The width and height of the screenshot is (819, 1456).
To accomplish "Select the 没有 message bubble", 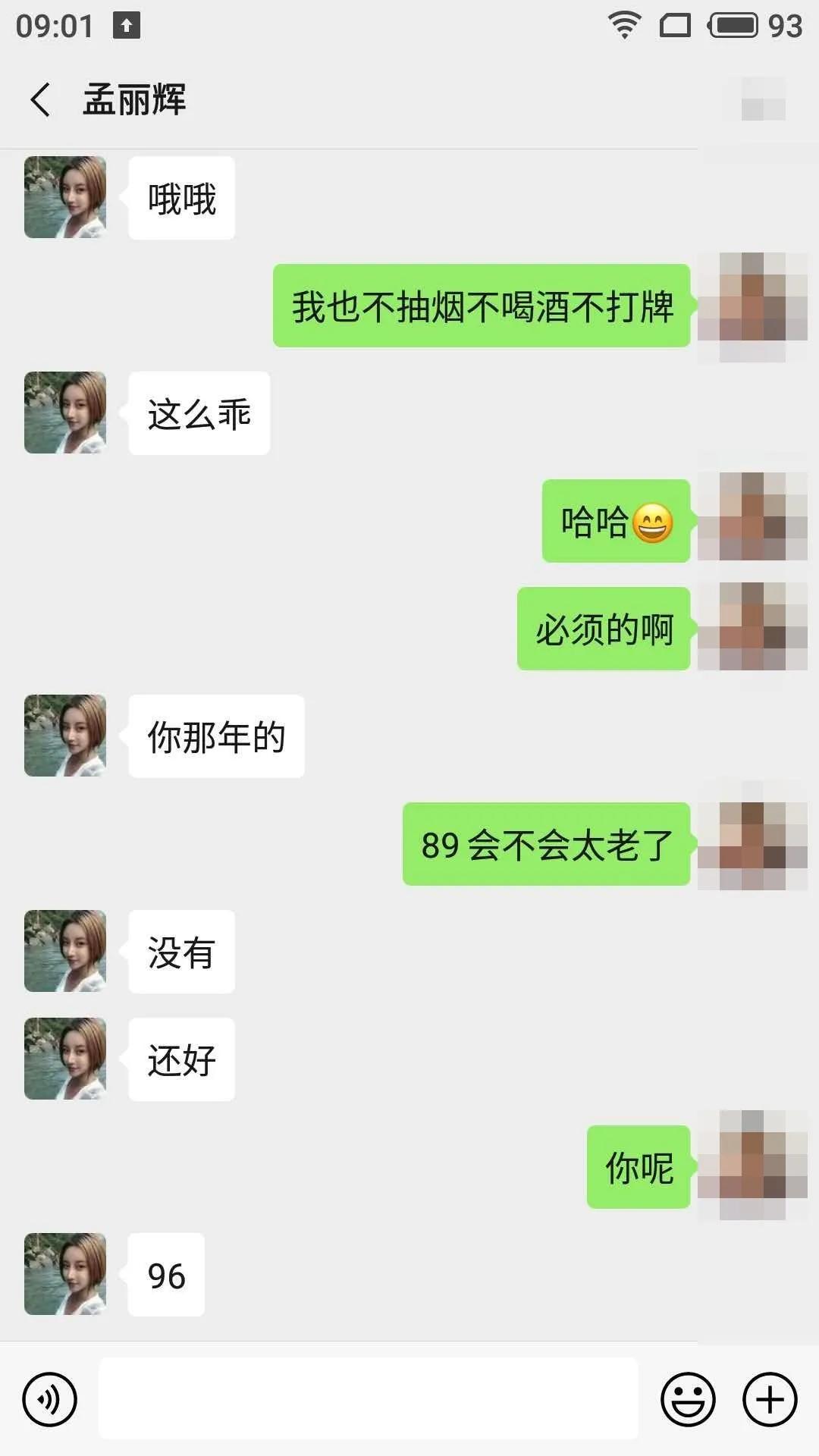I will click(x=180, y=952).
